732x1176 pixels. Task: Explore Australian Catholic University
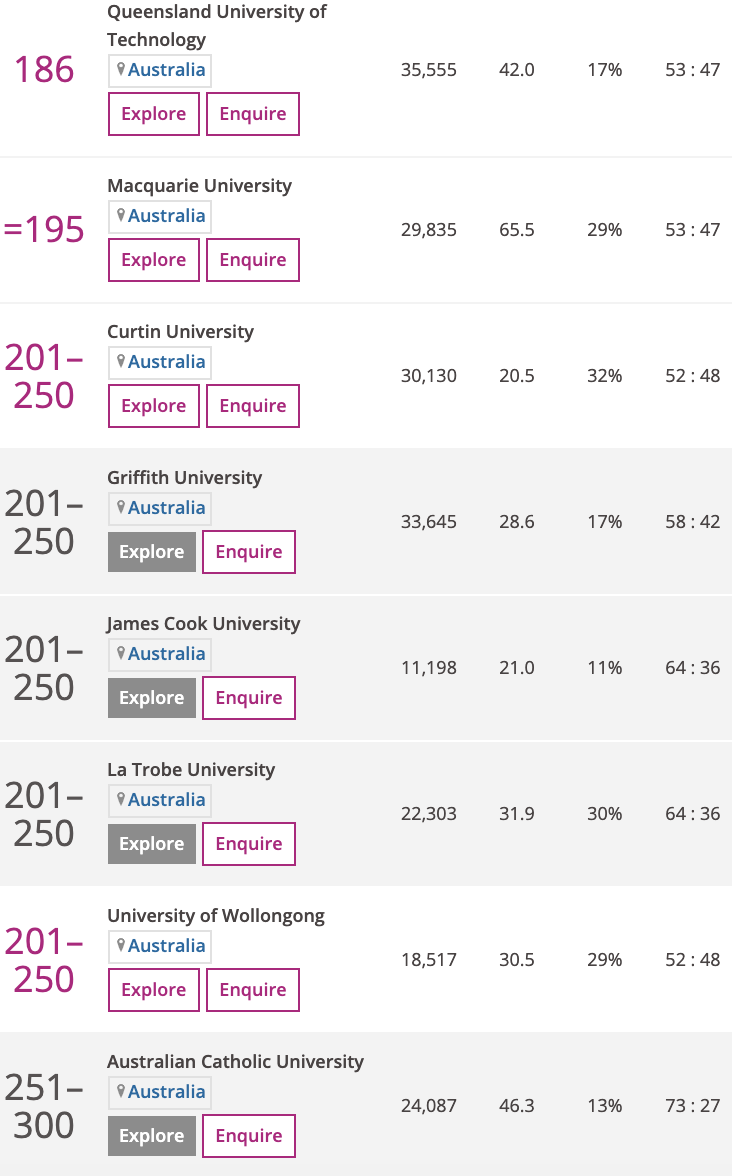click(x=151, y=1136)
